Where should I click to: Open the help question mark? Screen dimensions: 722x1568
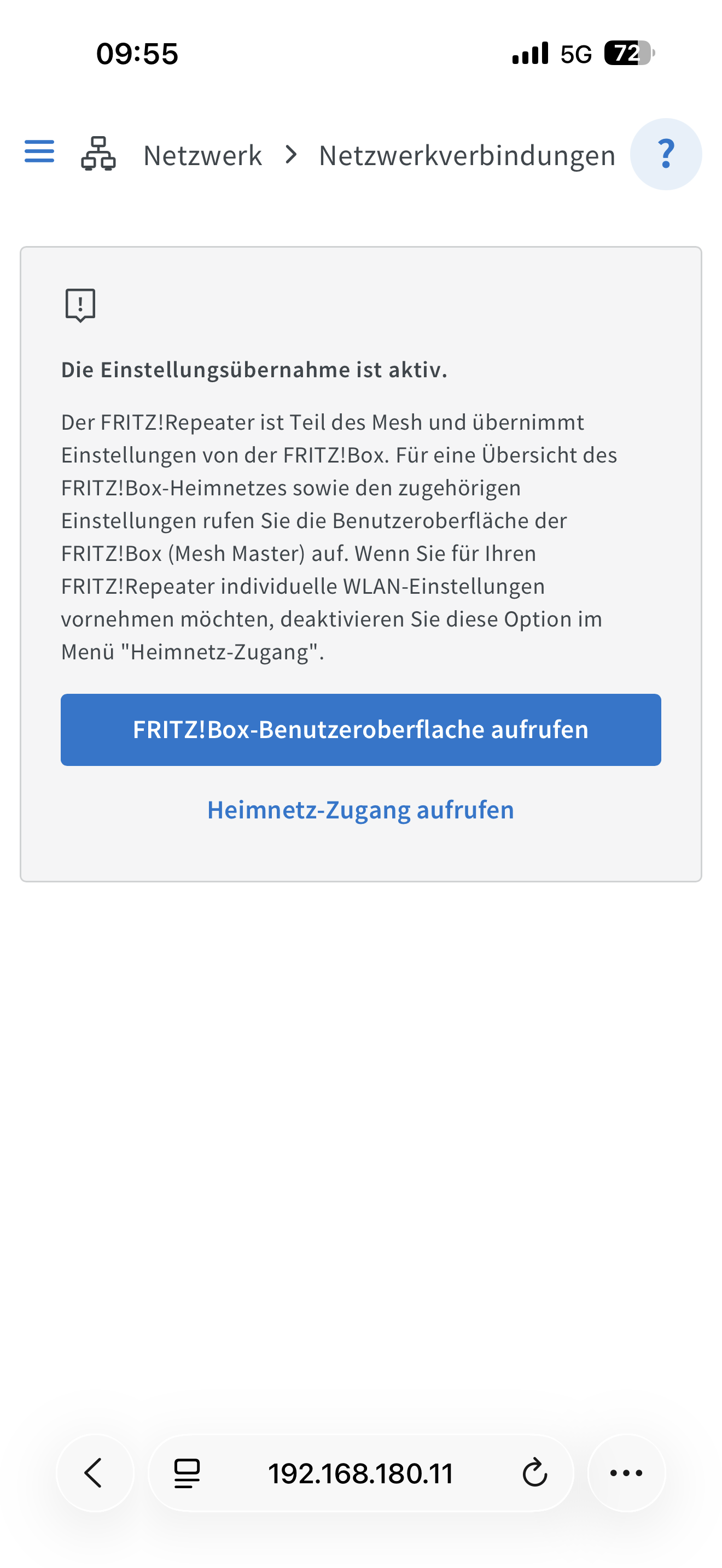tap(665, 154)
